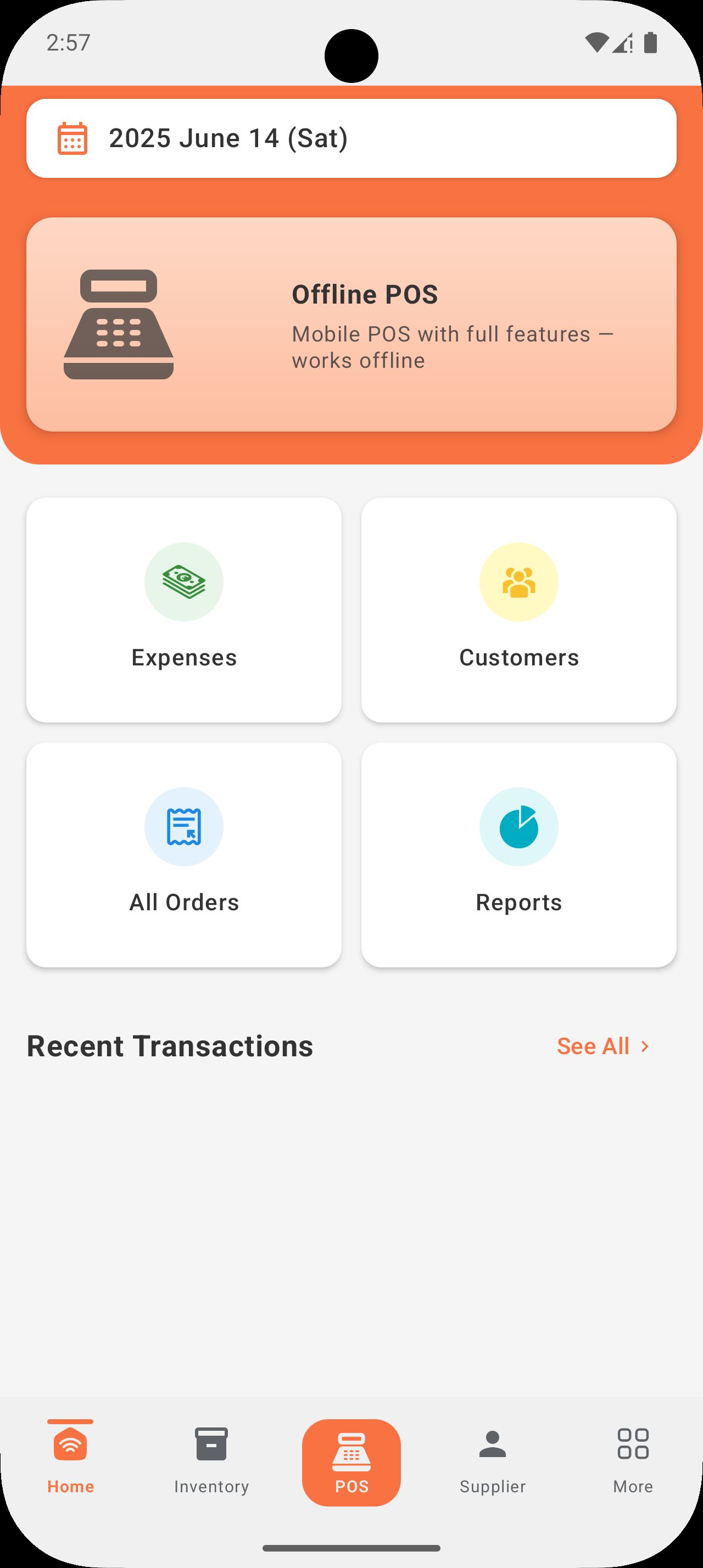
Task: Open the date picker showing 2025 June 14
Action: (x=351, y=138)
